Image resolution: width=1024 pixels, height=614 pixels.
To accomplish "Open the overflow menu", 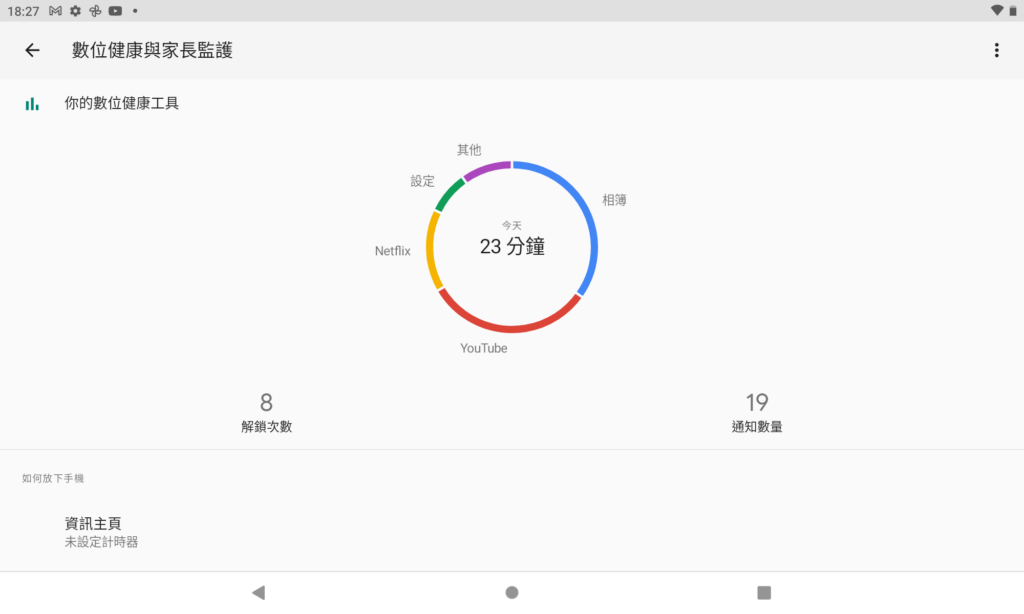I will 996,50.
